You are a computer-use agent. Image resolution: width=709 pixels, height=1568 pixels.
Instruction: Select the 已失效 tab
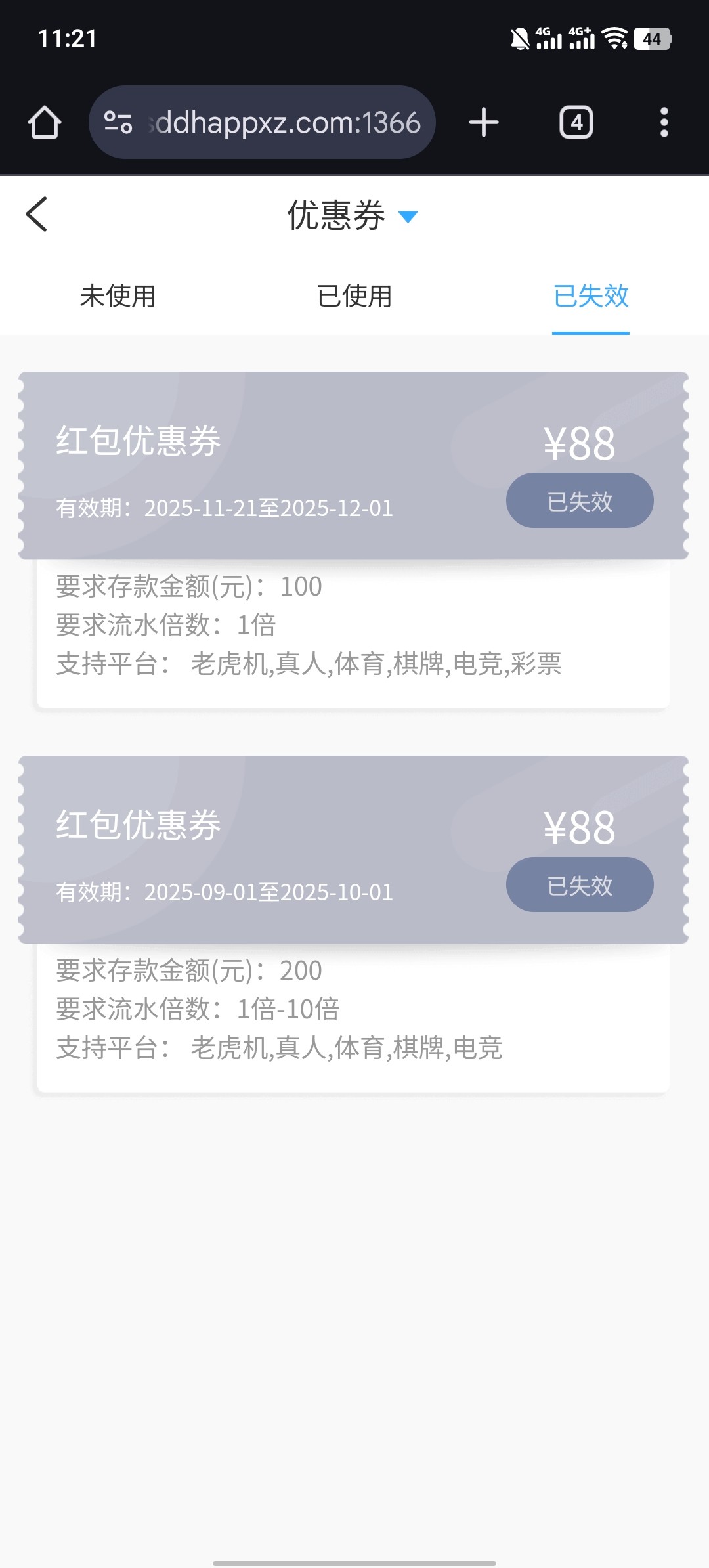(591, 296)
